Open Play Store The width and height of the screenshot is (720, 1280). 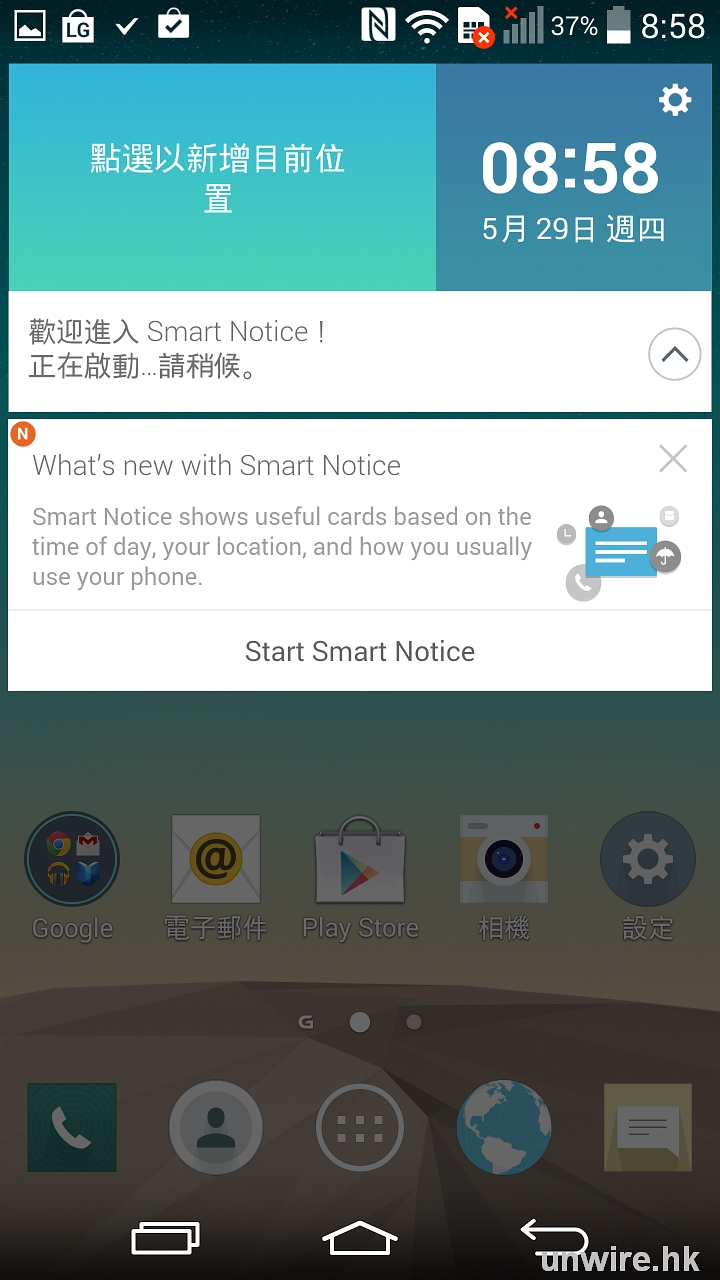click(x=360, y=860)
